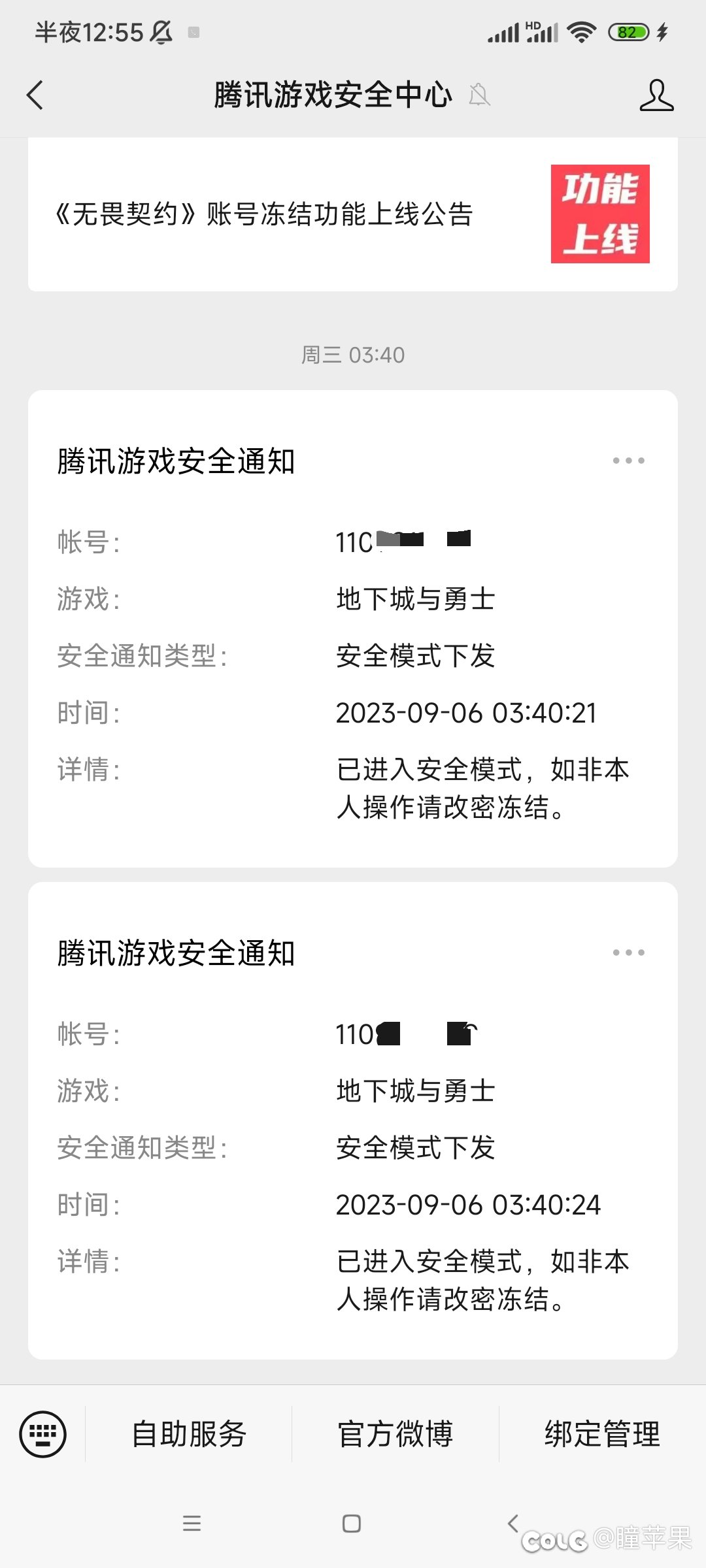This screenshot has width=706, height=1568.
Task: Expand the 腾讯游戏安全中心 title bar
Action: click(x=332, y=95)
